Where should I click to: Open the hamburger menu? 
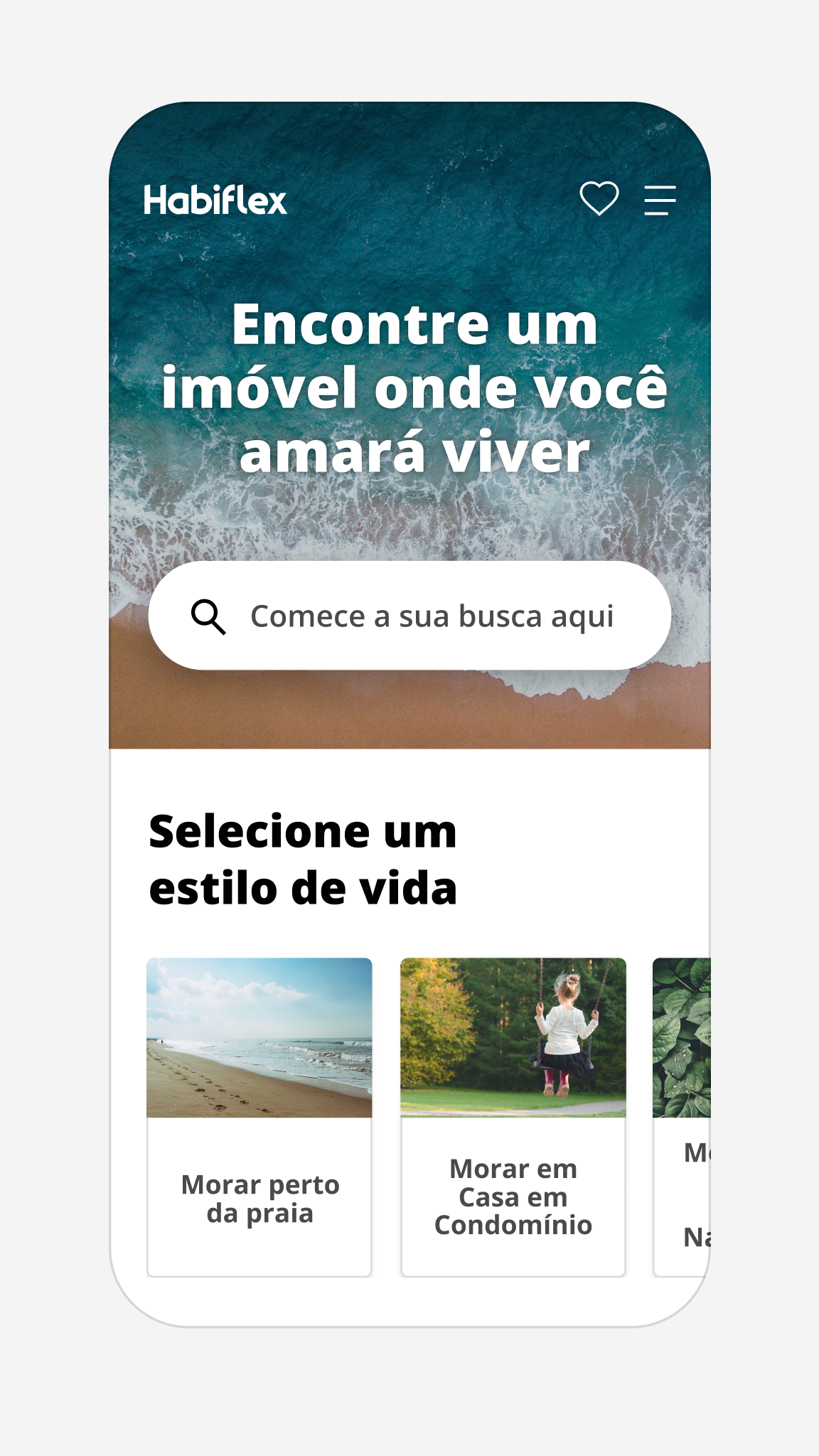click(660, 200)
